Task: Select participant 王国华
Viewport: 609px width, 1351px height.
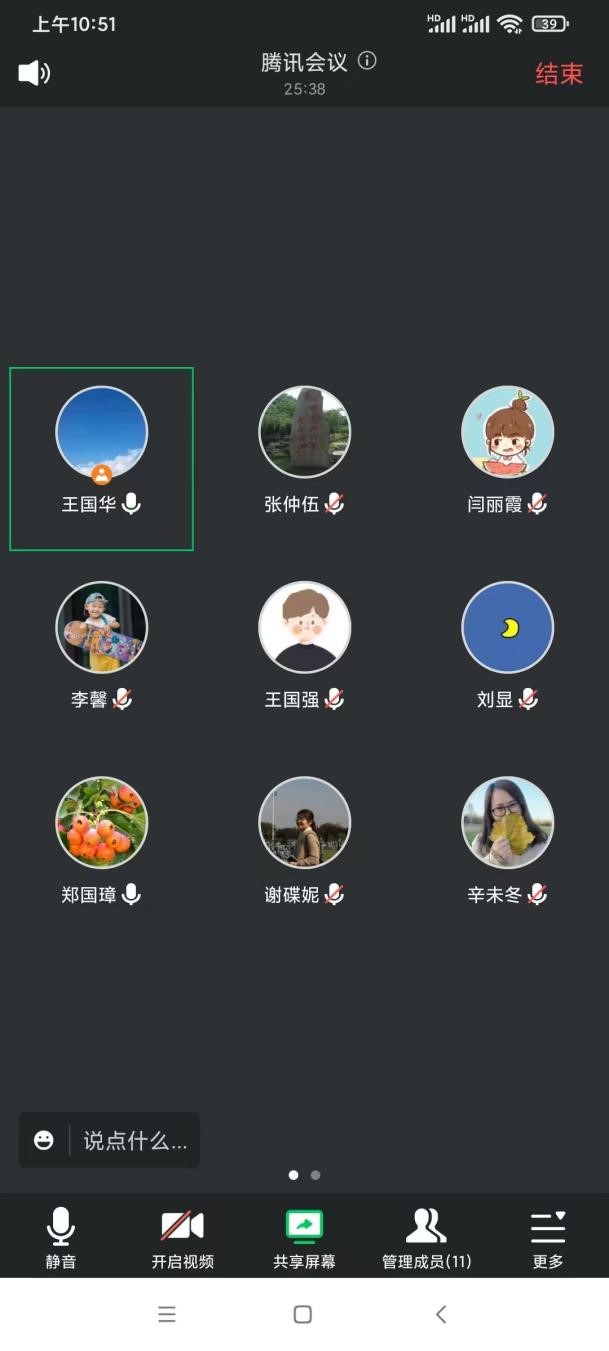Action: click(x=101, y=433)
